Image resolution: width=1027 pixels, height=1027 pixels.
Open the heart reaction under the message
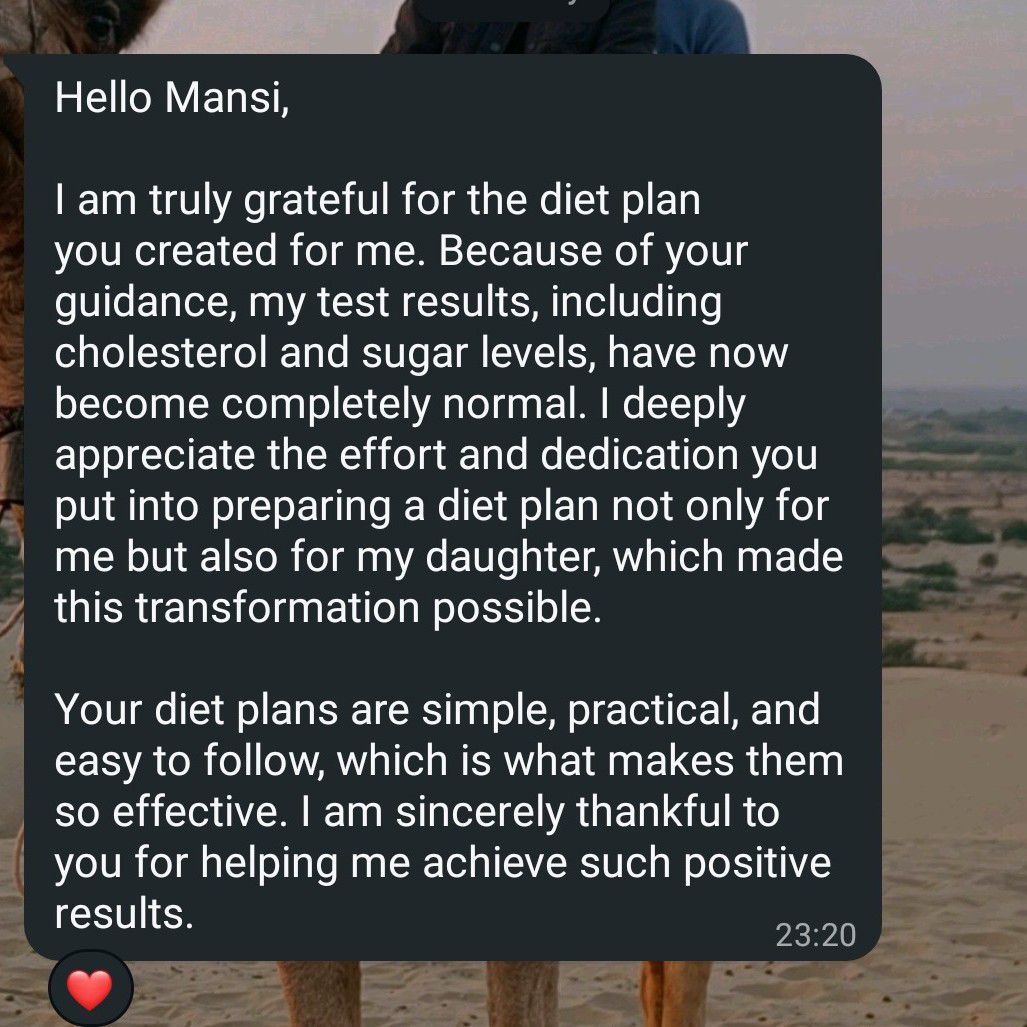pyautogui.click(x=90, y=988)
